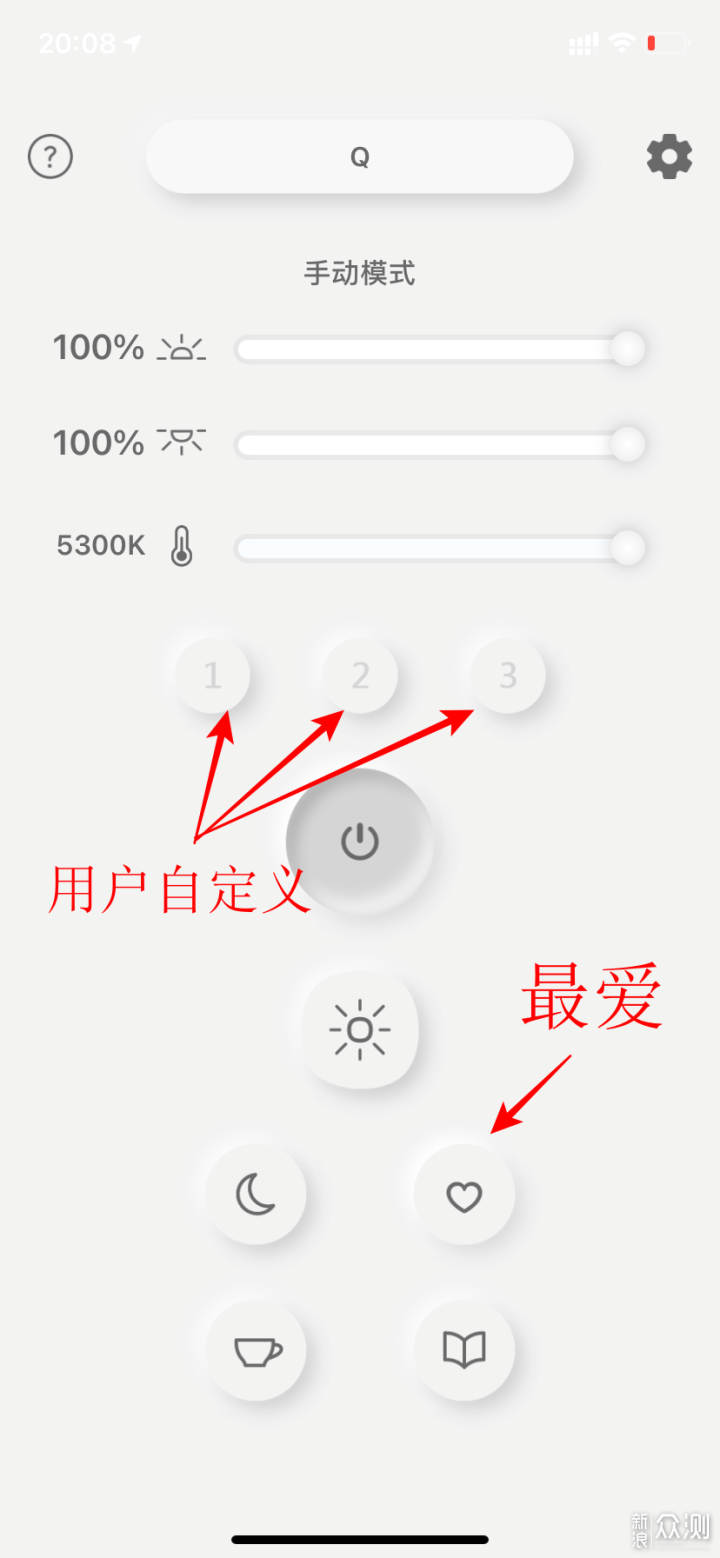Switch to the moon night mode

256,1194
